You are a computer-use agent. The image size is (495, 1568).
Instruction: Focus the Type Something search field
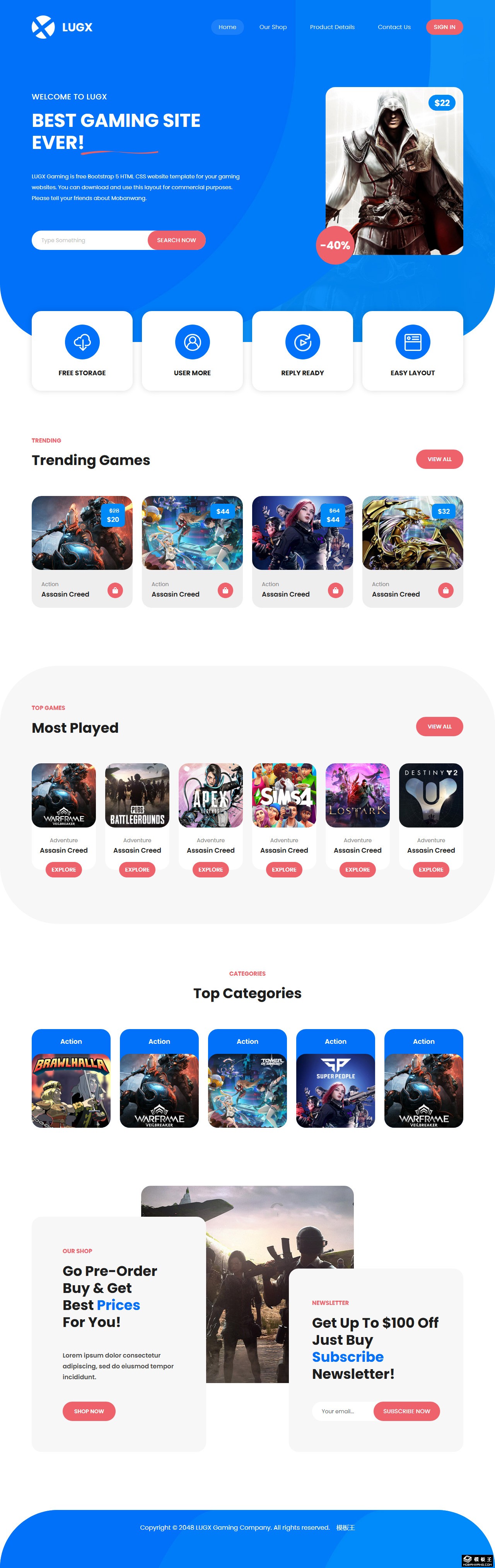pyautogui.click(x=90, y=240)
